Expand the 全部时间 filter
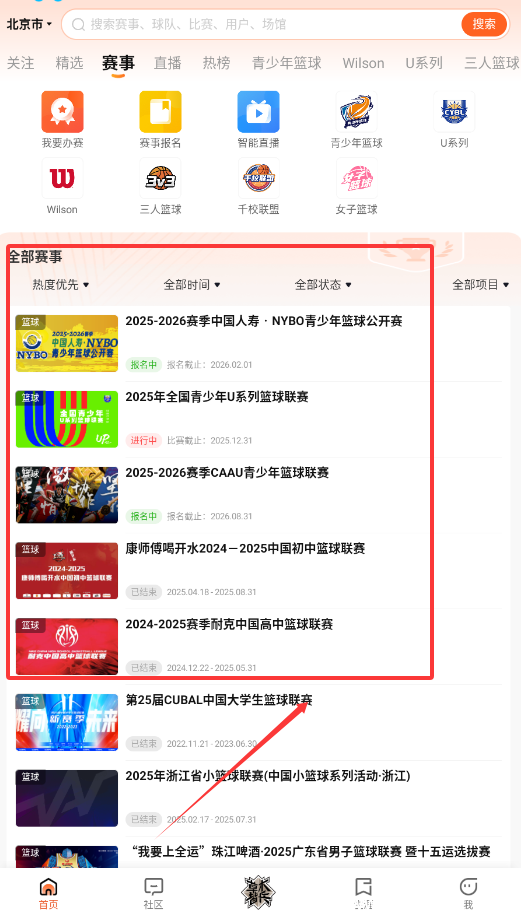The width and height of the screenshot is (521, 915). point(192,285)
